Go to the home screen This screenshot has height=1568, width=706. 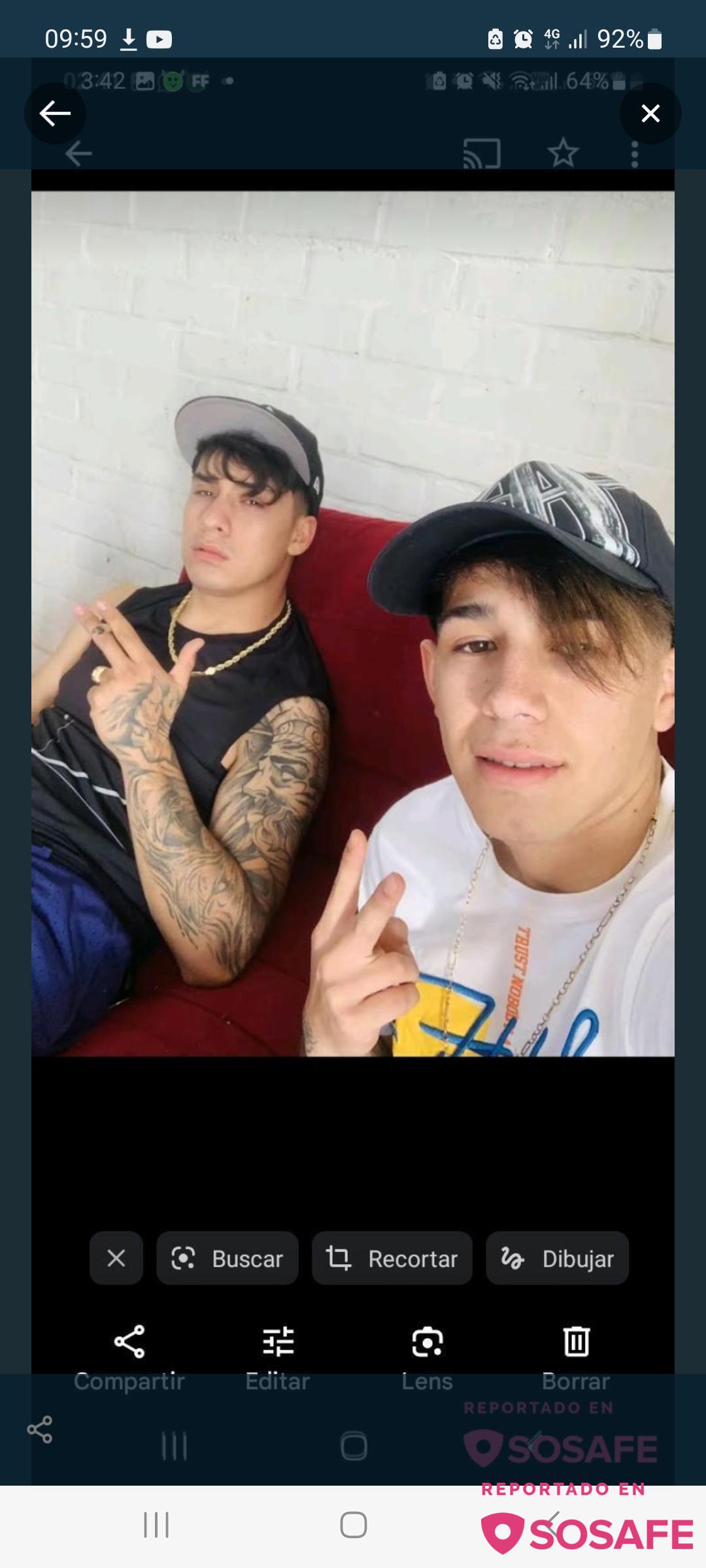click(353, 1525)
